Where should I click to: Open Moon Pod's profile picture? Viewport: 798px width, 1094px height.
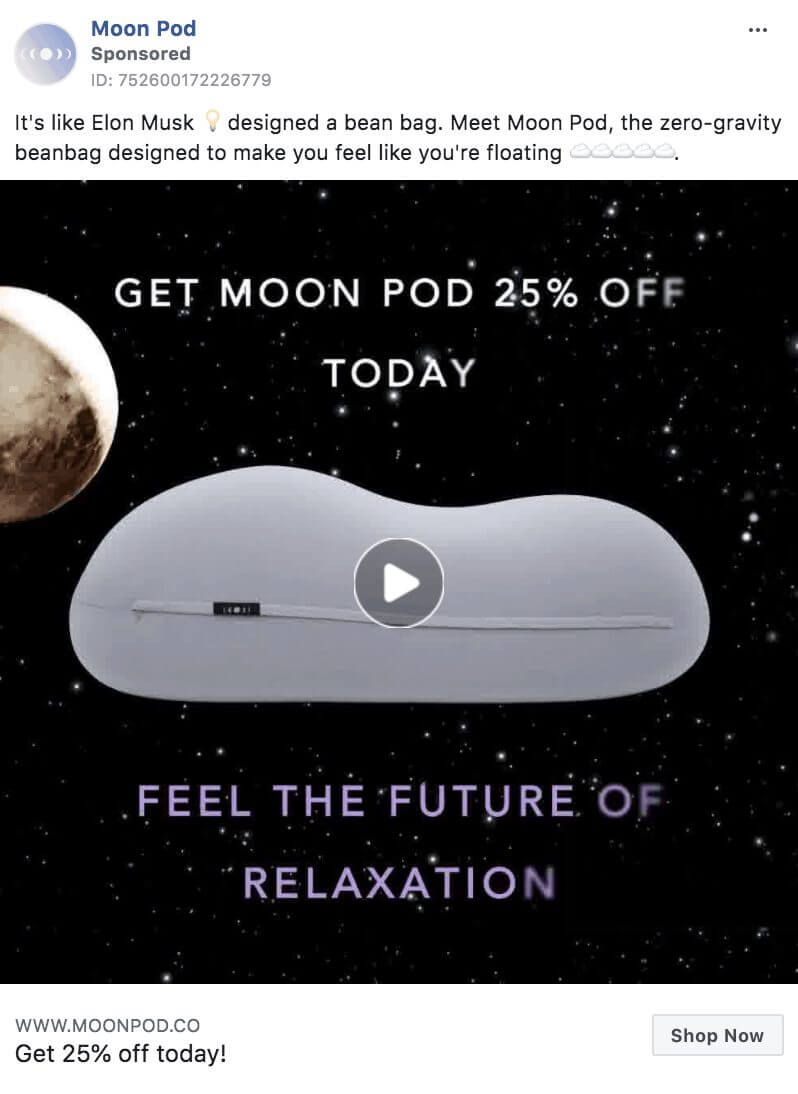(47, 53)
